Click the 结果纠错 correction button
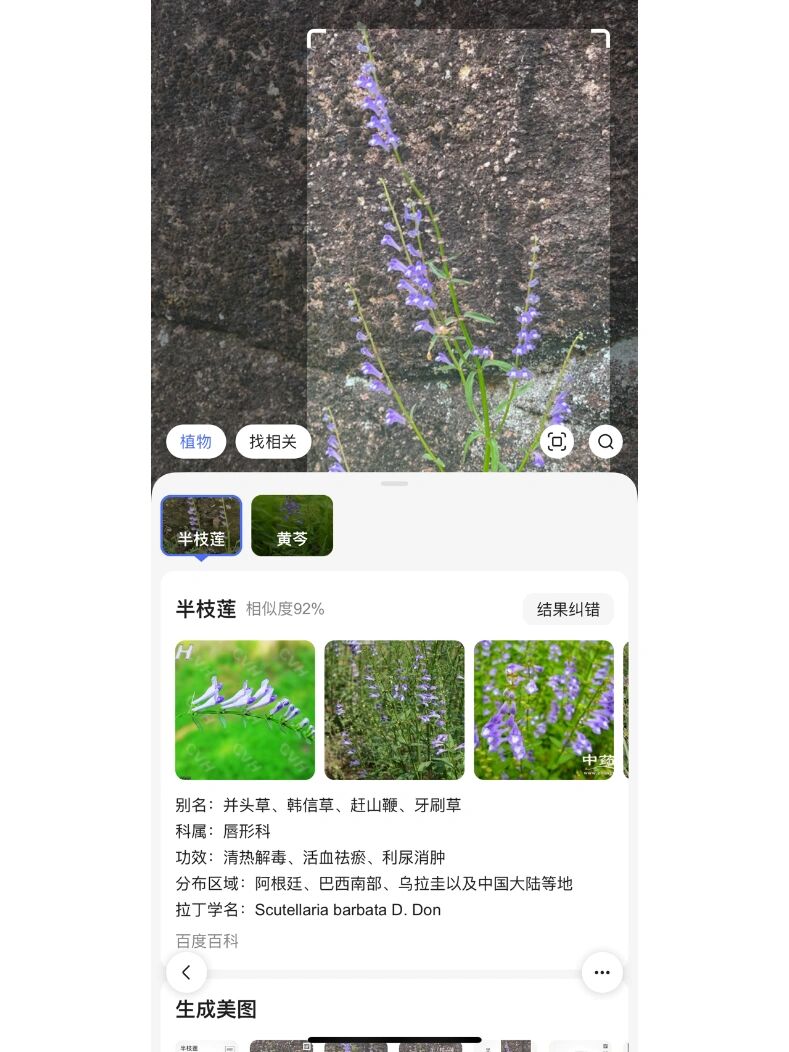This screenshot has width=789, height=1052. tap(568, 609)
